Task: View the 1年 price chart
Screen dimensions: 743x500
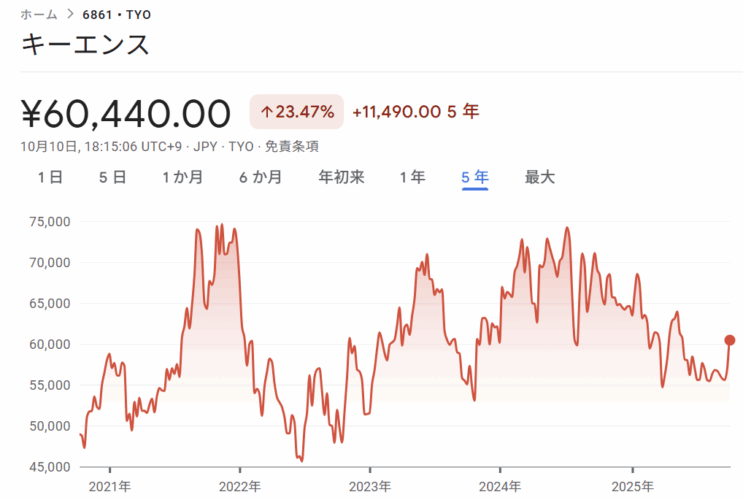Action: coord(412,177)
